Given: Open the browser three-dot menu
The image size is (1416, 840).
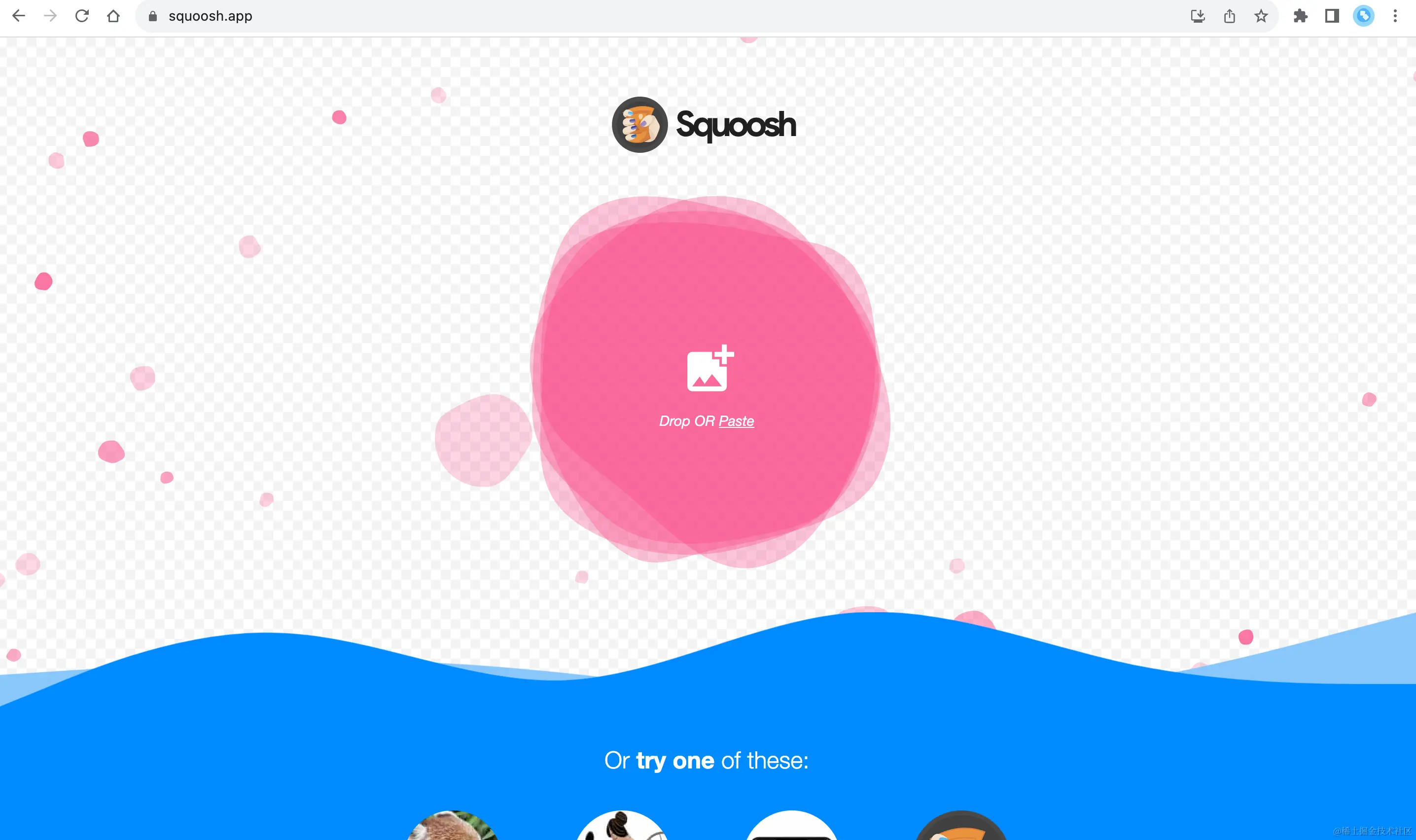Looking at the screenshot, I should 1395,16.
